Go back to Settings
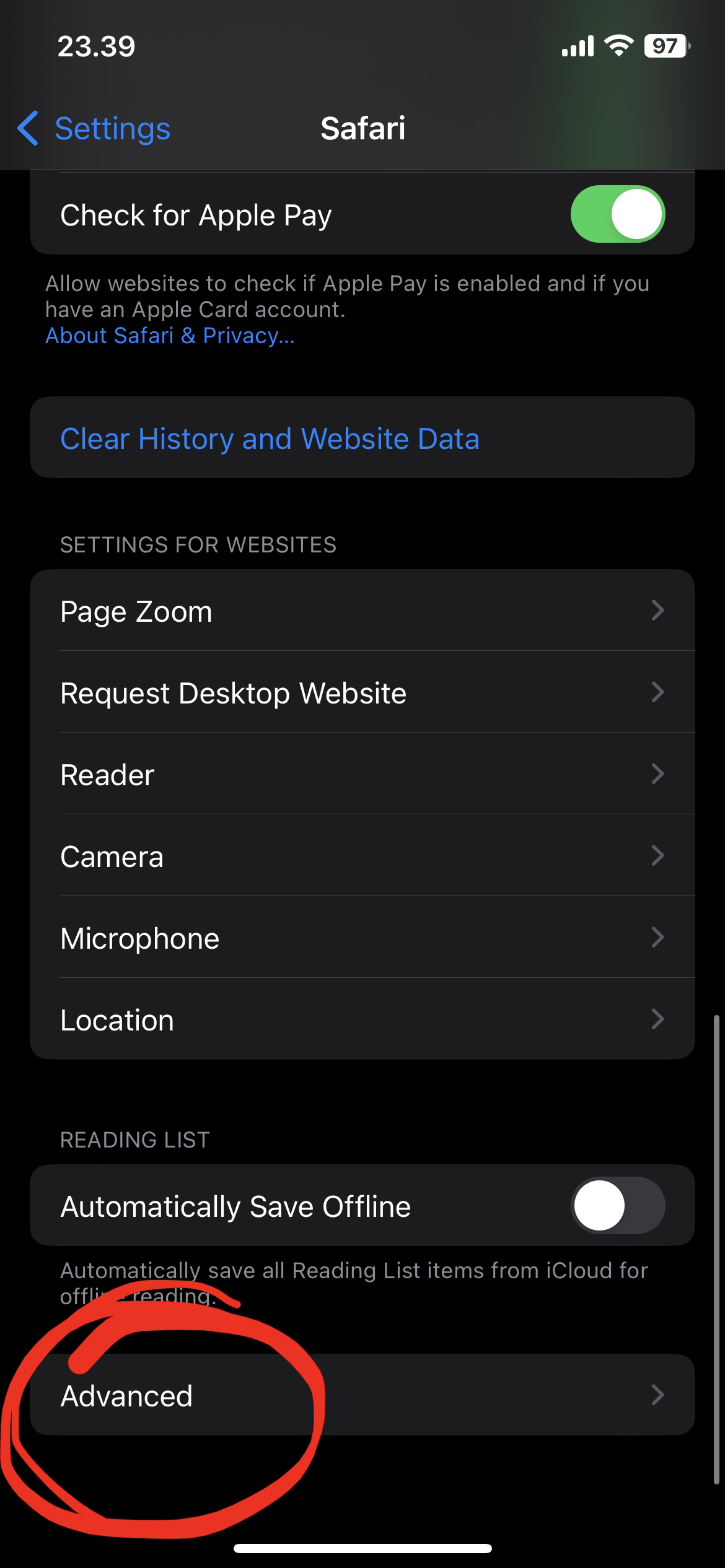Image resolution: width=725 pixels, height=1568 pixels. 93,129
